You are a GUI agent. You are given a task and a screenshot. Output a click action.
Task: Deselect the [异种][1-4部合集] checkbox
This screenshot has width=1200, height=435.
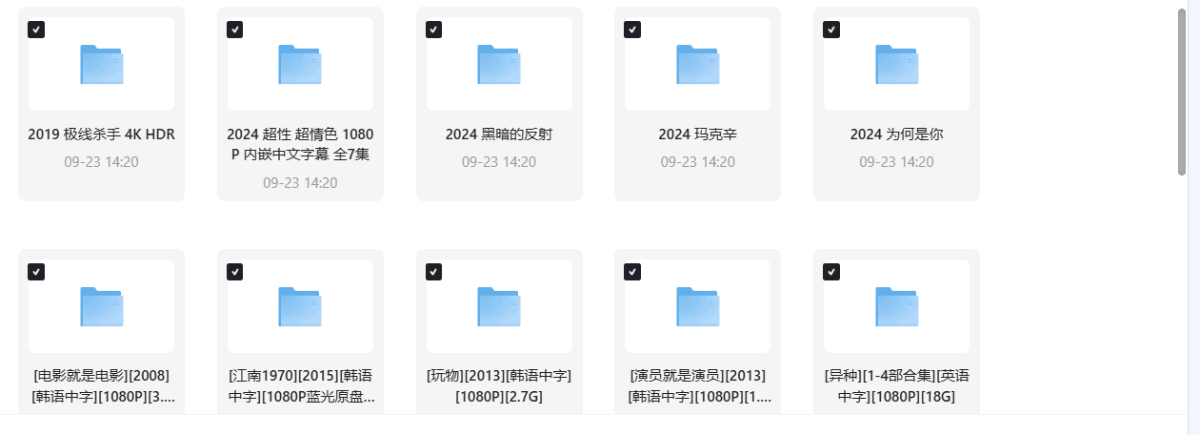tap(831, 272)
